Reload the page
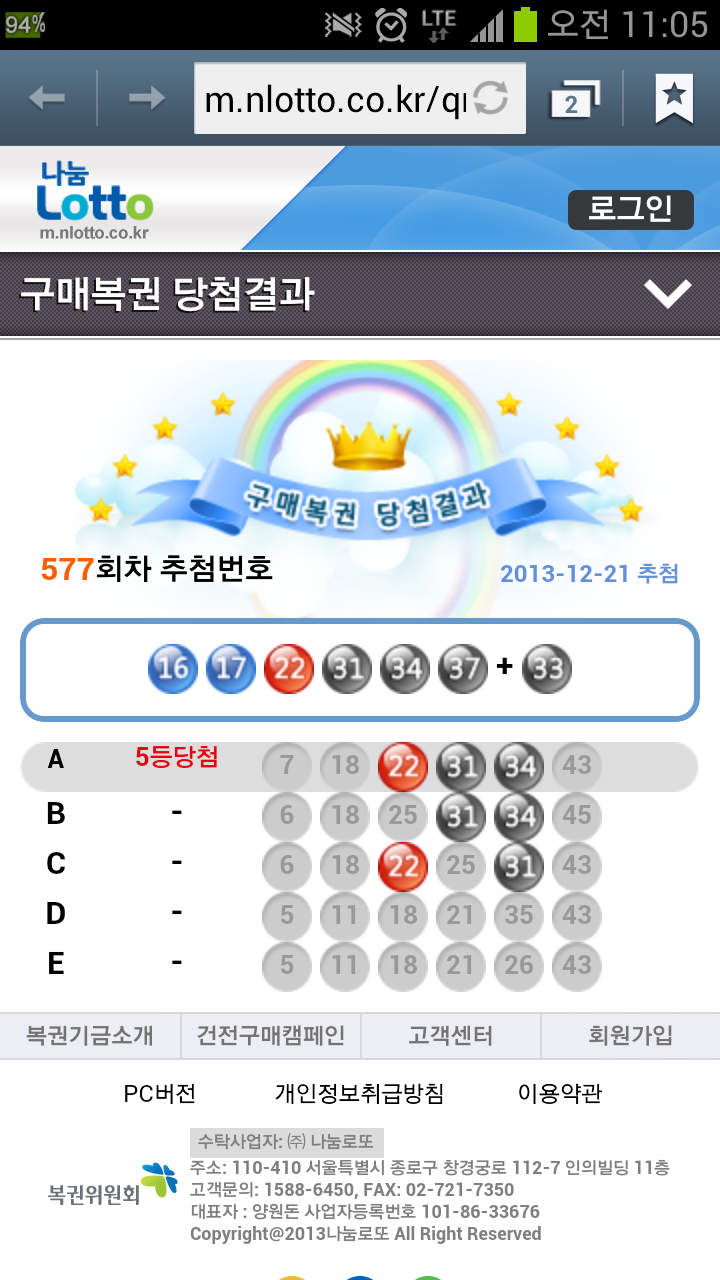The image size is (720, 1280). 491,99
